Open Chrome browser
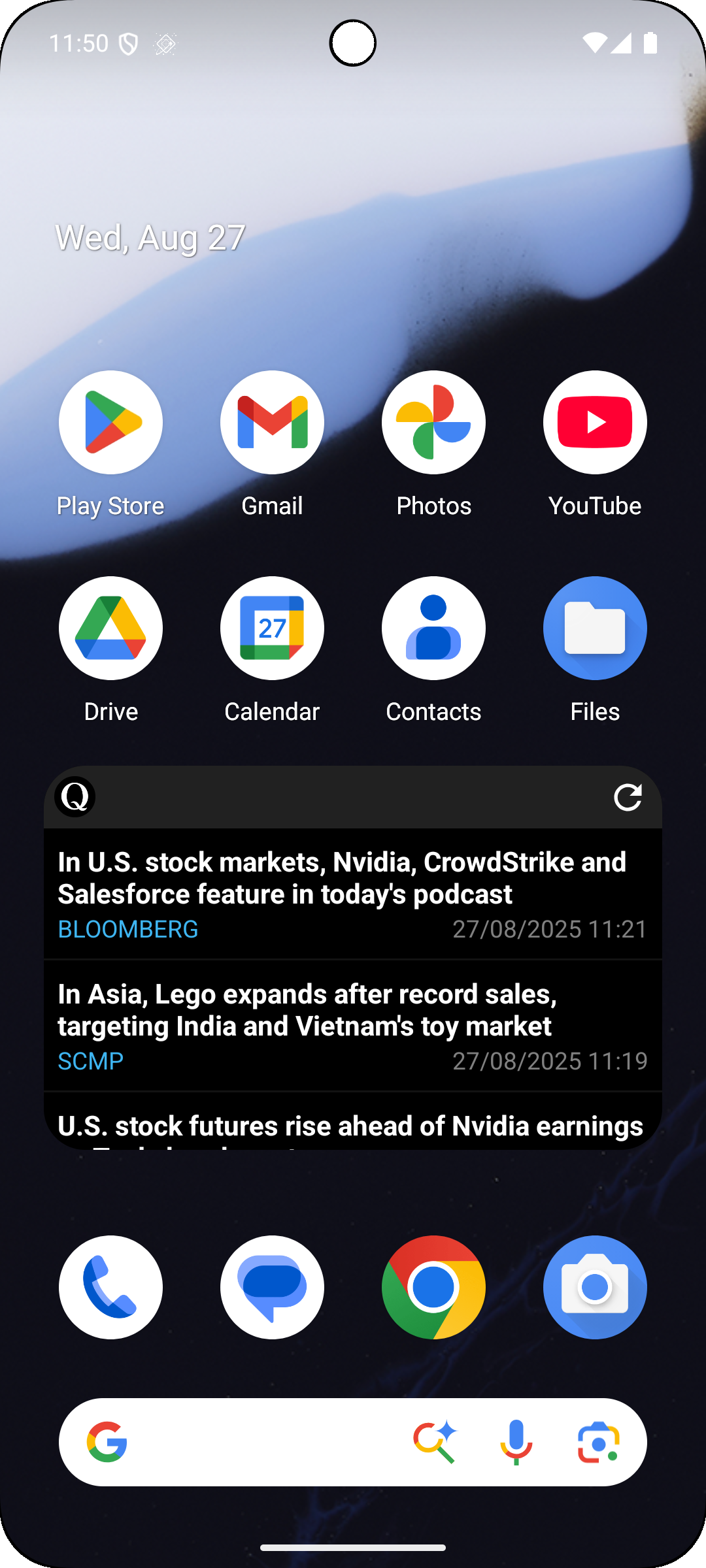Screen dimensions: 706x1568 (x=433, y=1287)
